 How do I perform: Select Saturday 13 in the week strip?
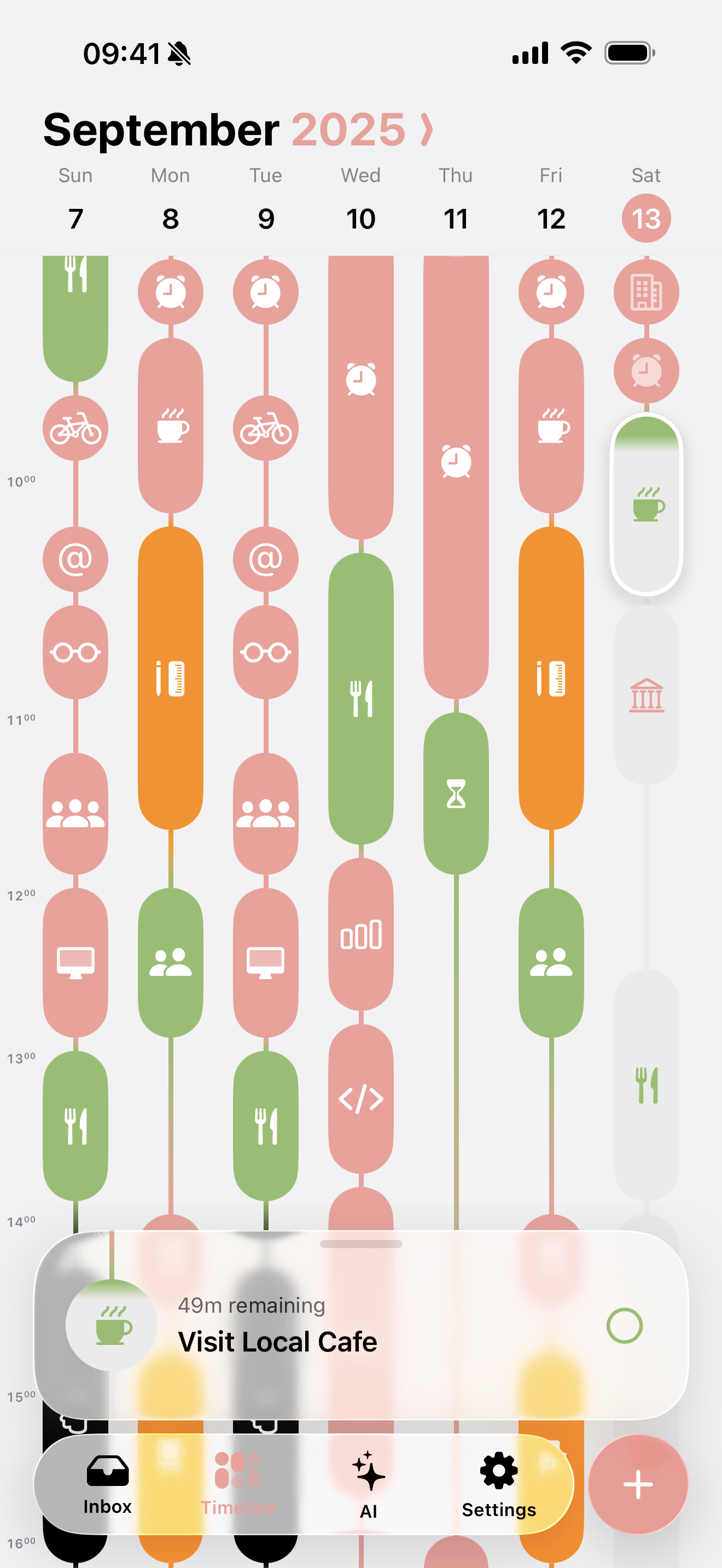tap(646, 218)
